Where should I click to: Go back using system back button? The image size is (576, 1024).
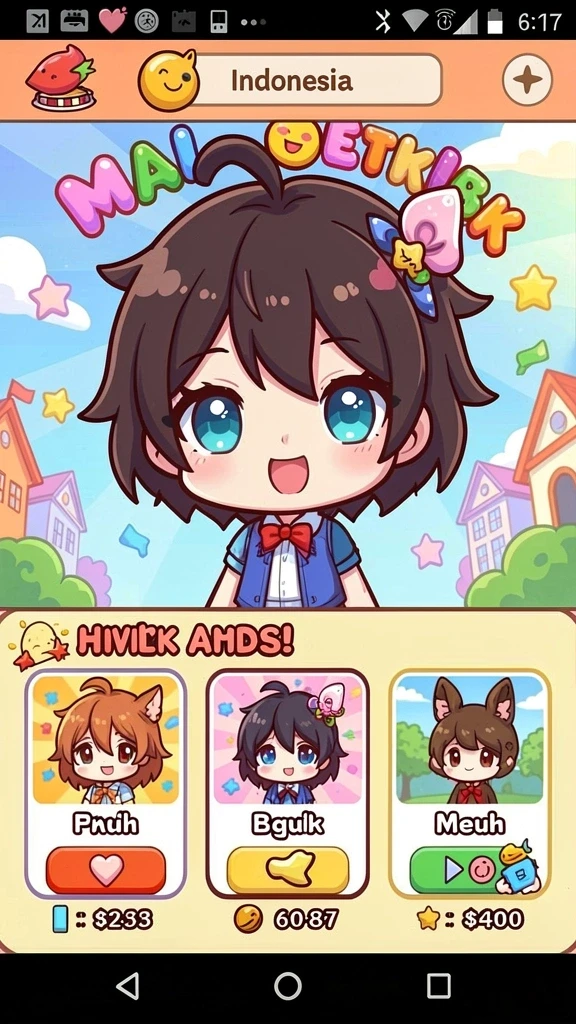[128, 985]
